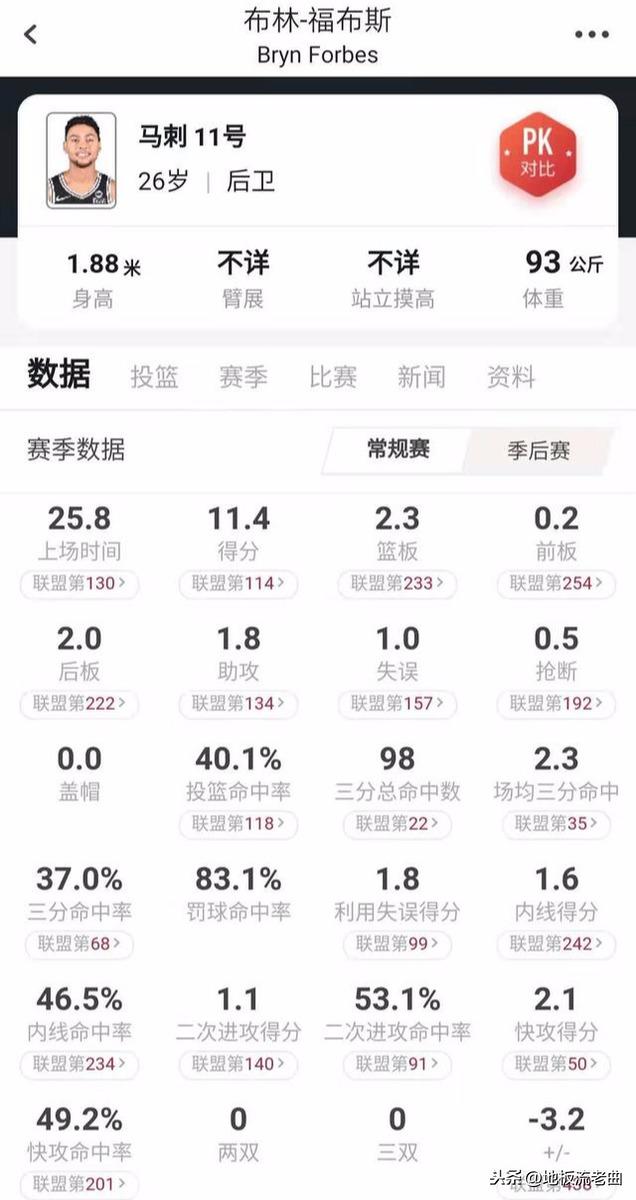Image resolution: width=636 pixels, height=1200 pixels.
Task: Open 联盟第68 ranking under 三分命中率
Action: pos(80,943)
